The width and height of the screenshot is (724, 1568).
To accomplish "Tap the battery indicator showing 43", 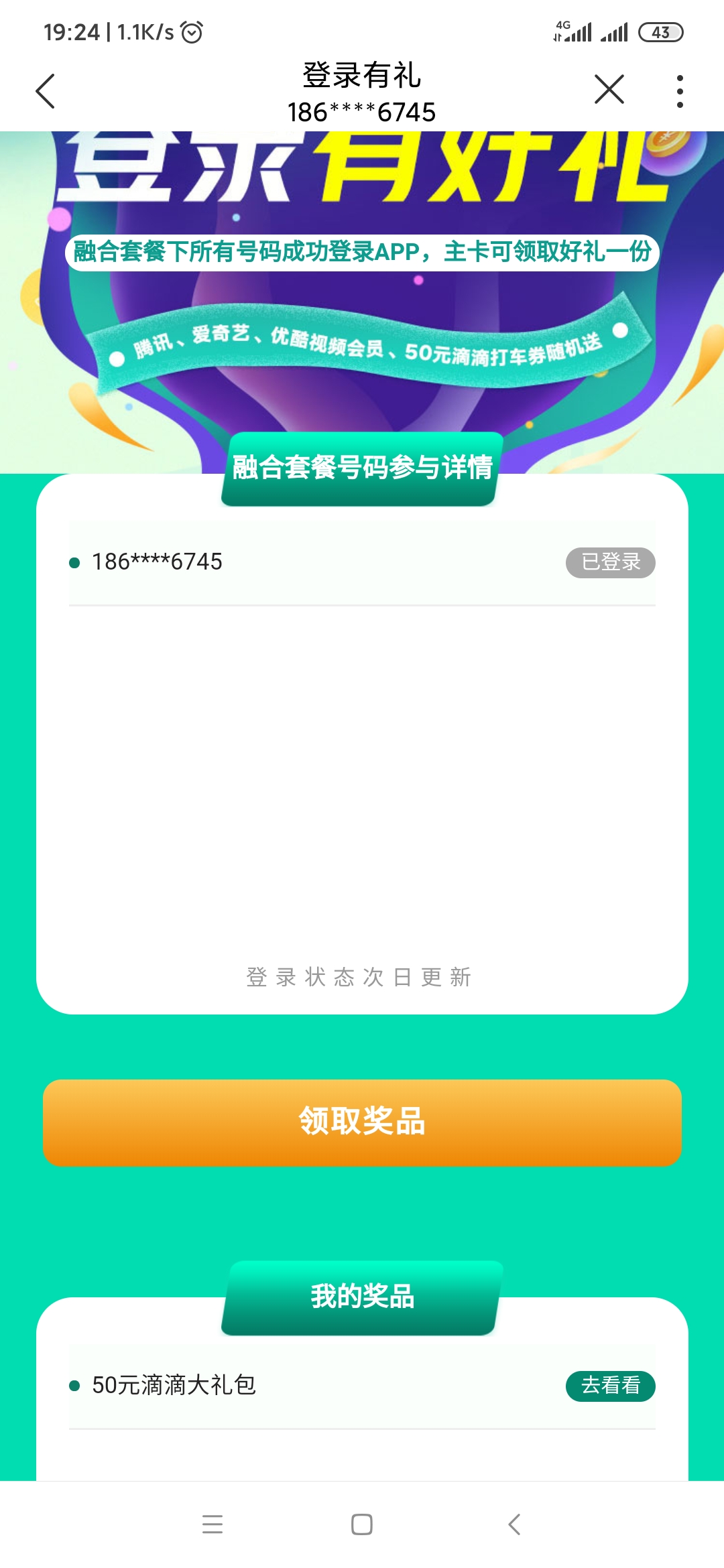I will pyautogui.click(x=662, y=31).
